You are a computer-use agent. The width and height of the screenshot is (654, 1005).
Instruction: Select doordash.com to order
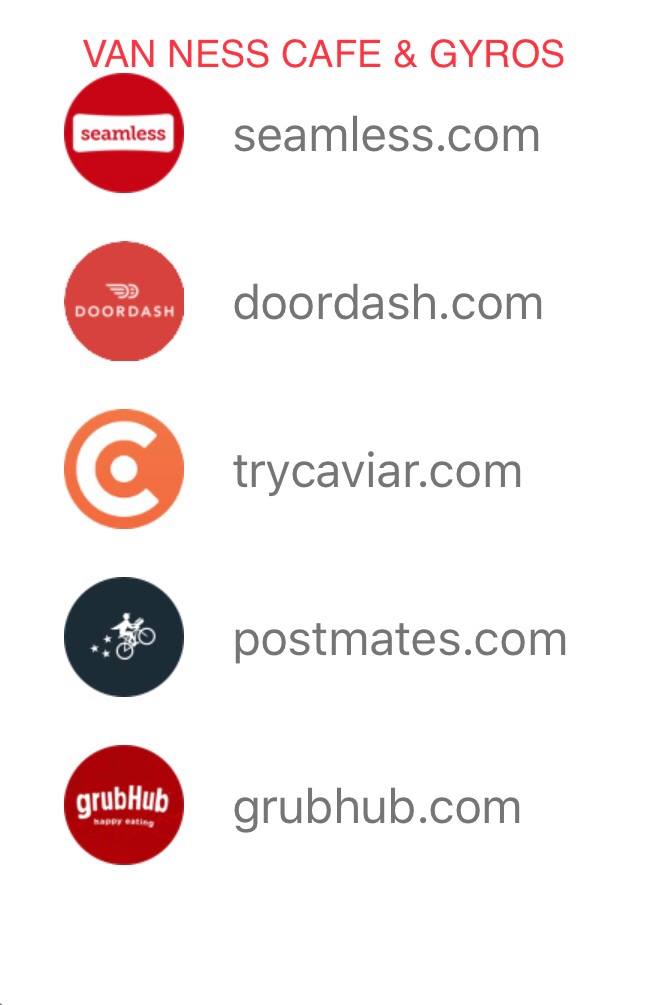click(x=387, y=302)
